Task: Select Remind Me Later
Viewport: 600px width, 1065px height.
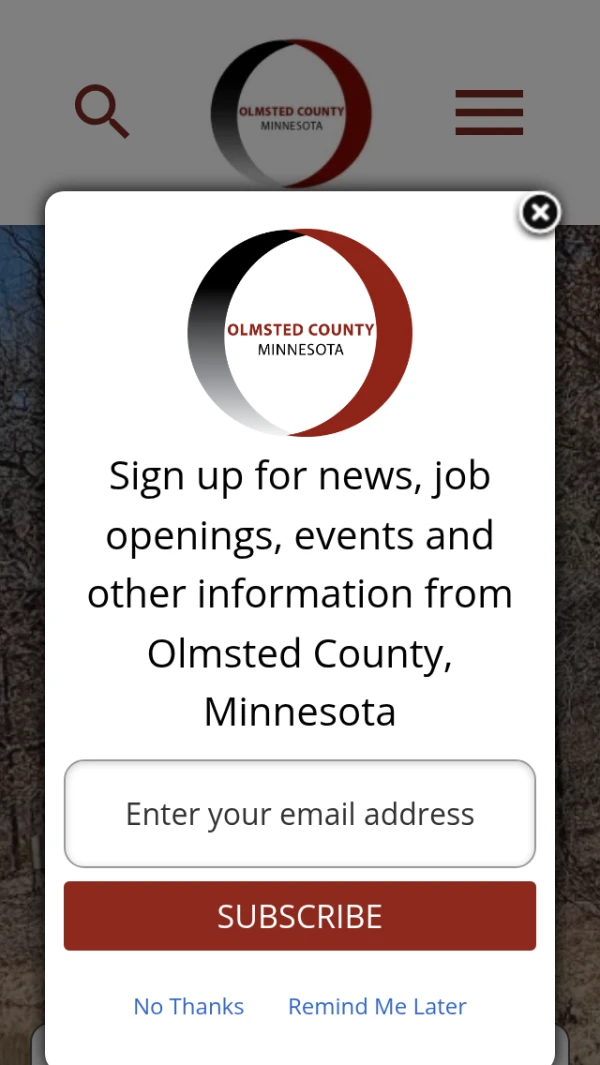Action: (x=377, y=1006)
